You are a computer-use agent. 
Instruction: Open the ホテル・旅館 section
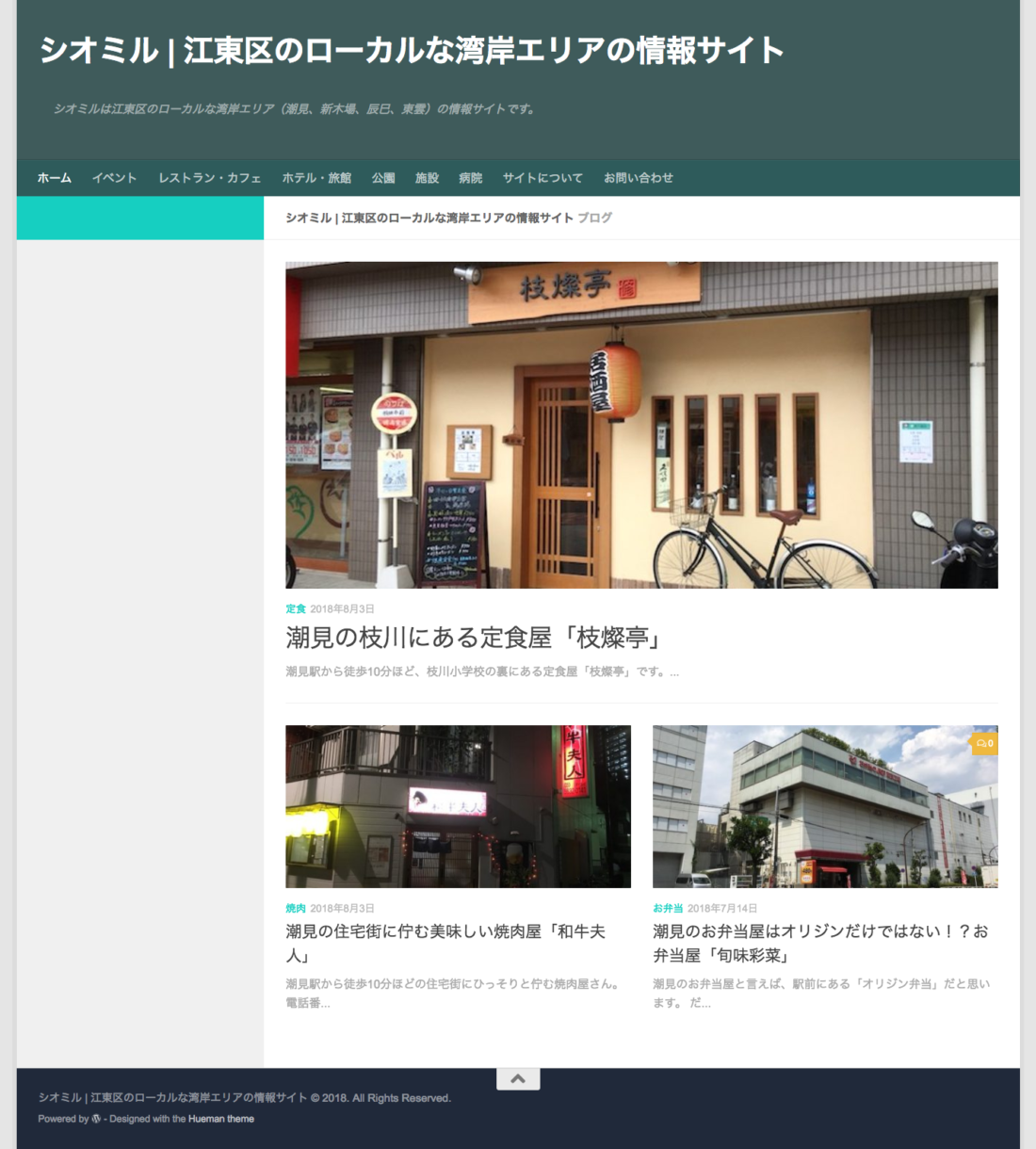(316, 178)
